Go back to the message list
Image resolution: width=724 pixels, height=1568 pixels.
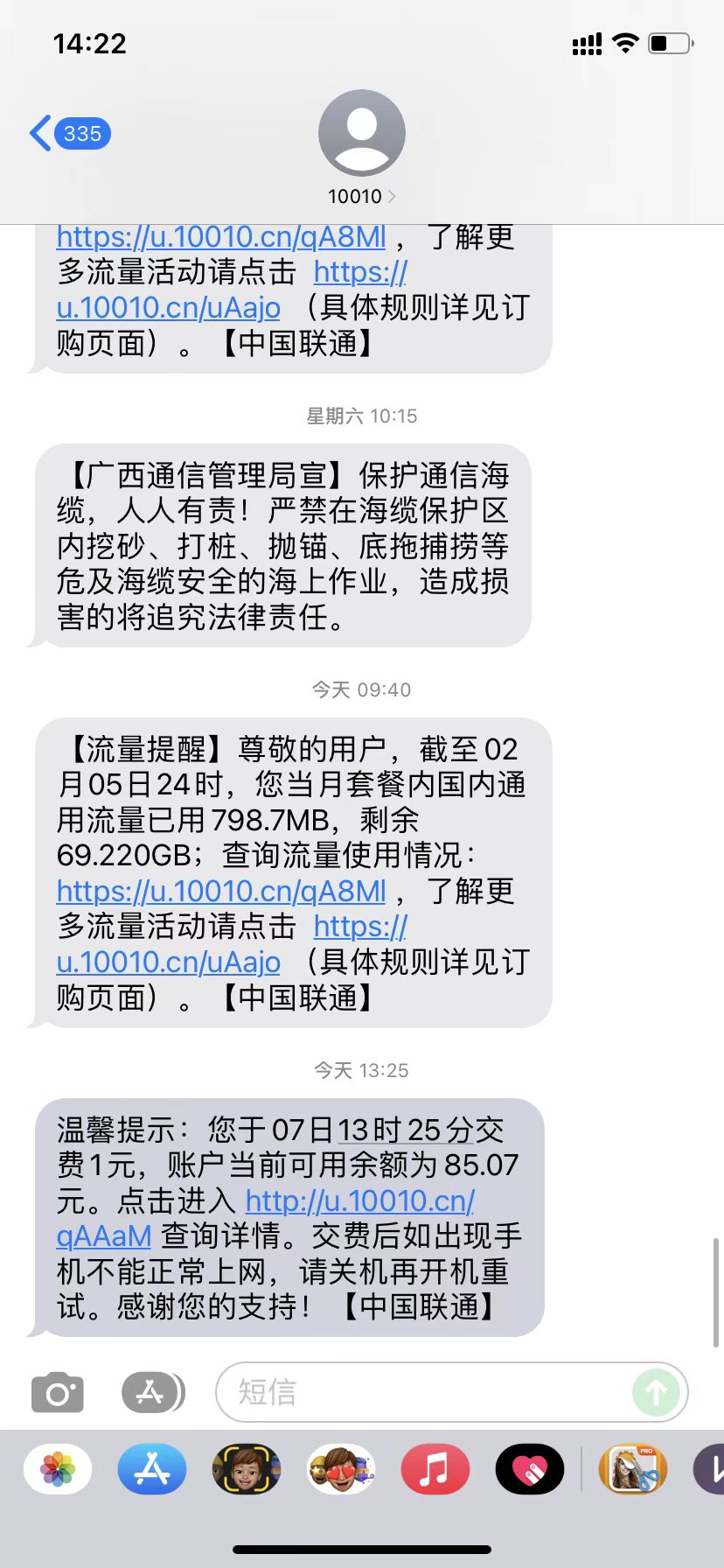70,134
